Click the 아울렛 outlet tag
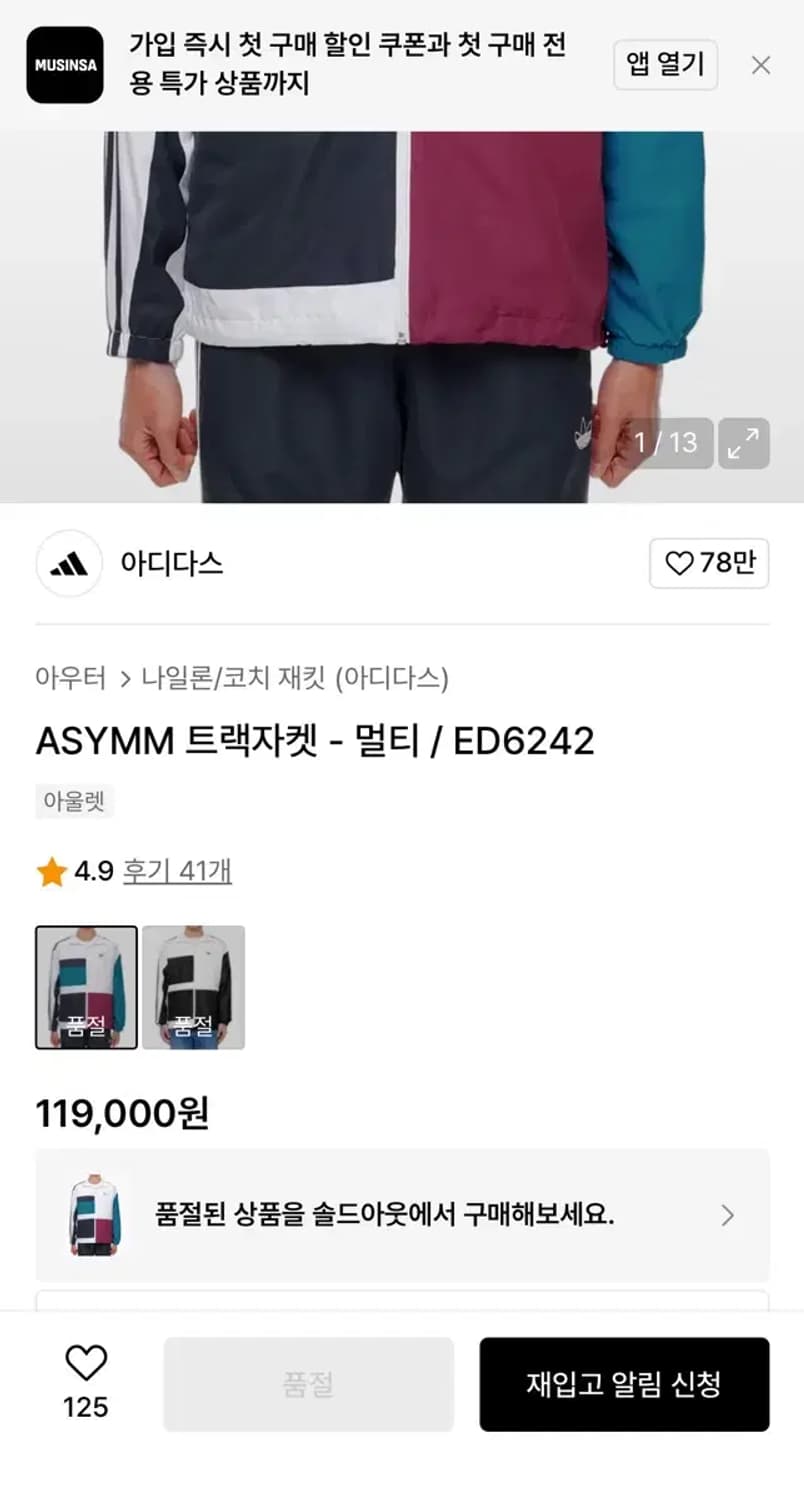The width and height of the screenshot is (804, 1500). point(74,801)
